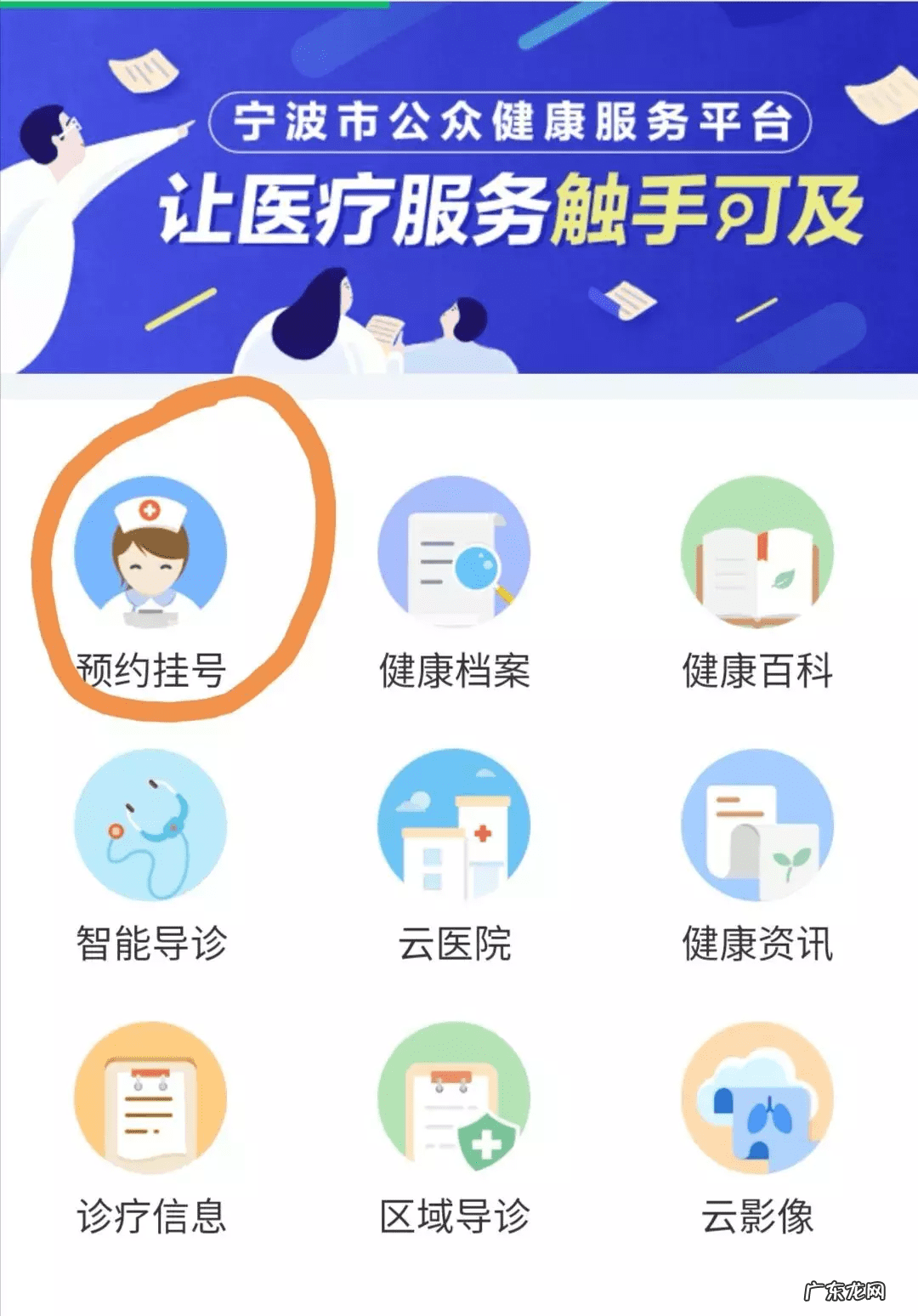The image size is (918, 1316).
Task: Click the 健康资讯 text label
Action: coord(759,944)
